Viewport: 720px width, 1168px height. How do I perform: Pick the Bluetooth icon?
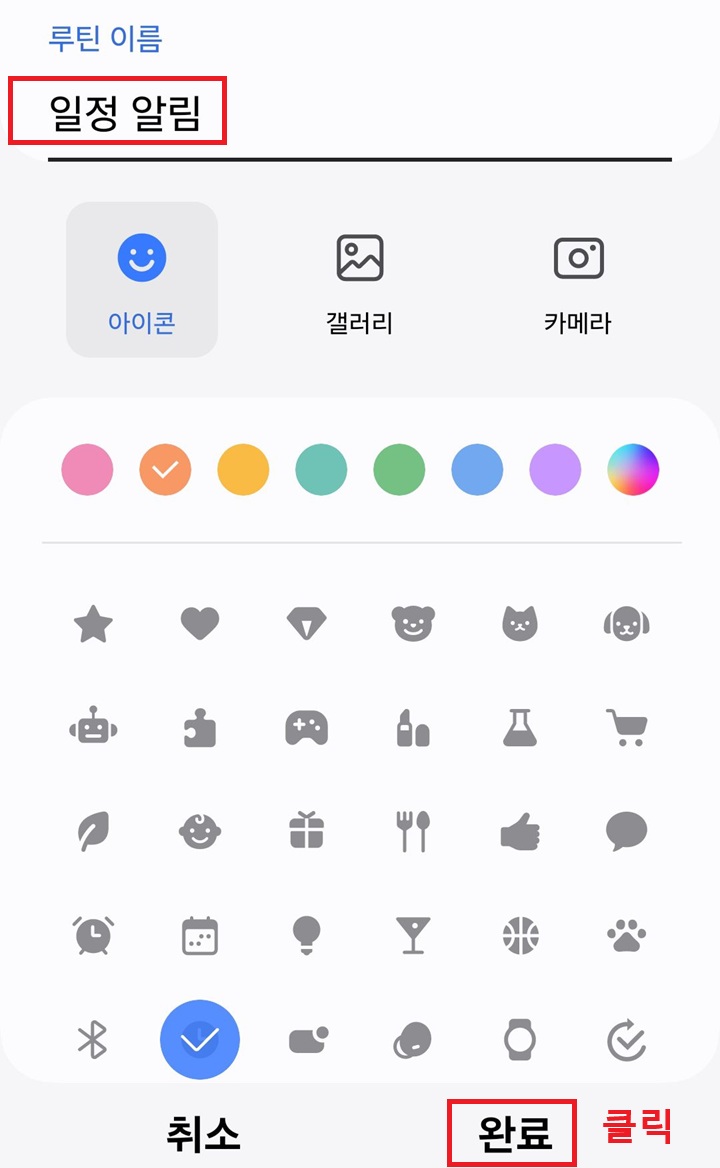(x=93, y=1039)
